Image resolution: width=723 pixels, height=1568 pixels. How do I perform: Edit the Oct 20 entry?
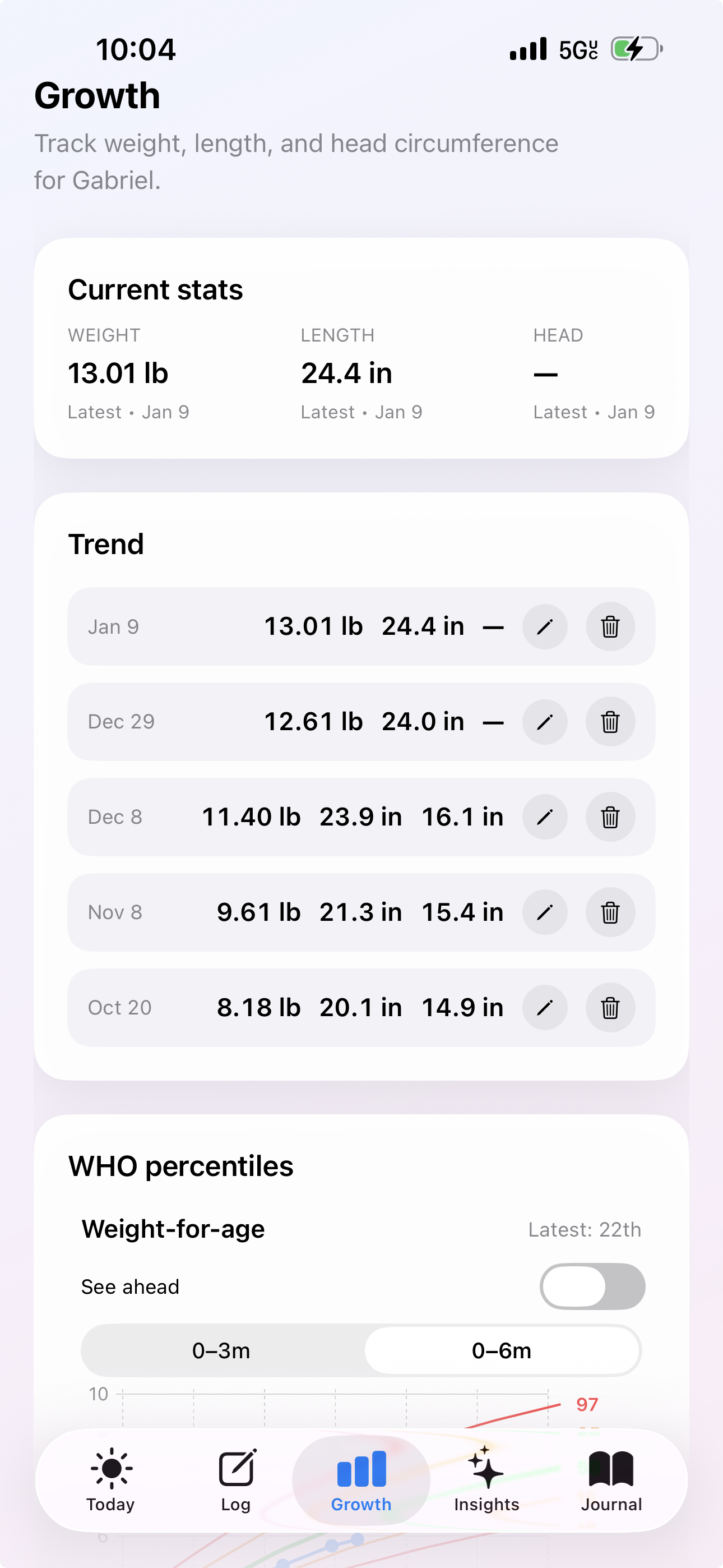(x=545, y=1007)
